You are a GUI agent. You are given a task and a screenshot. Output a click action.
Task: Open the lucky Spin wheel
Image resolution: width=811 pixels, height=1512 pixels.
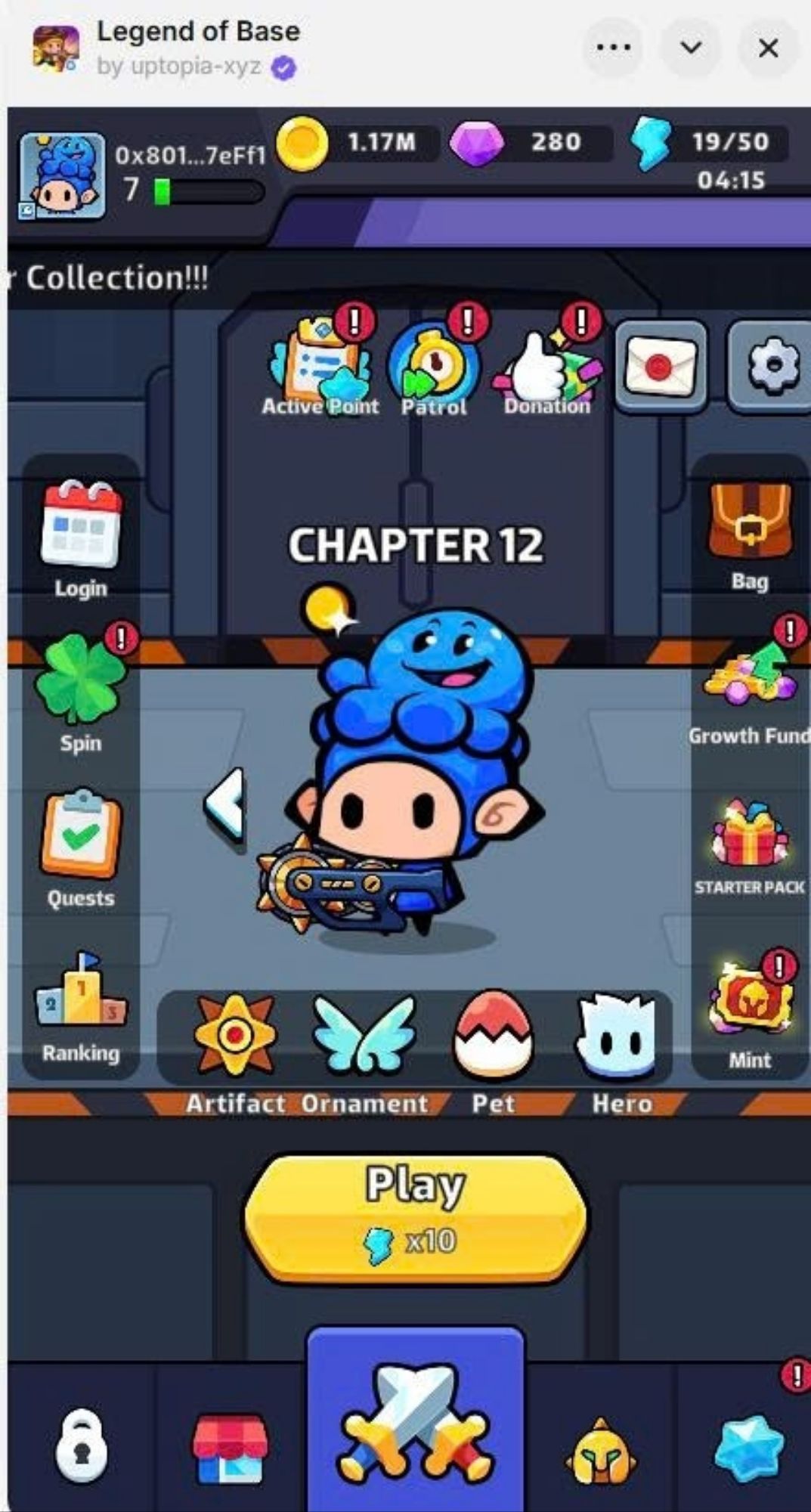pyautogui.click(x=81, y=683)
